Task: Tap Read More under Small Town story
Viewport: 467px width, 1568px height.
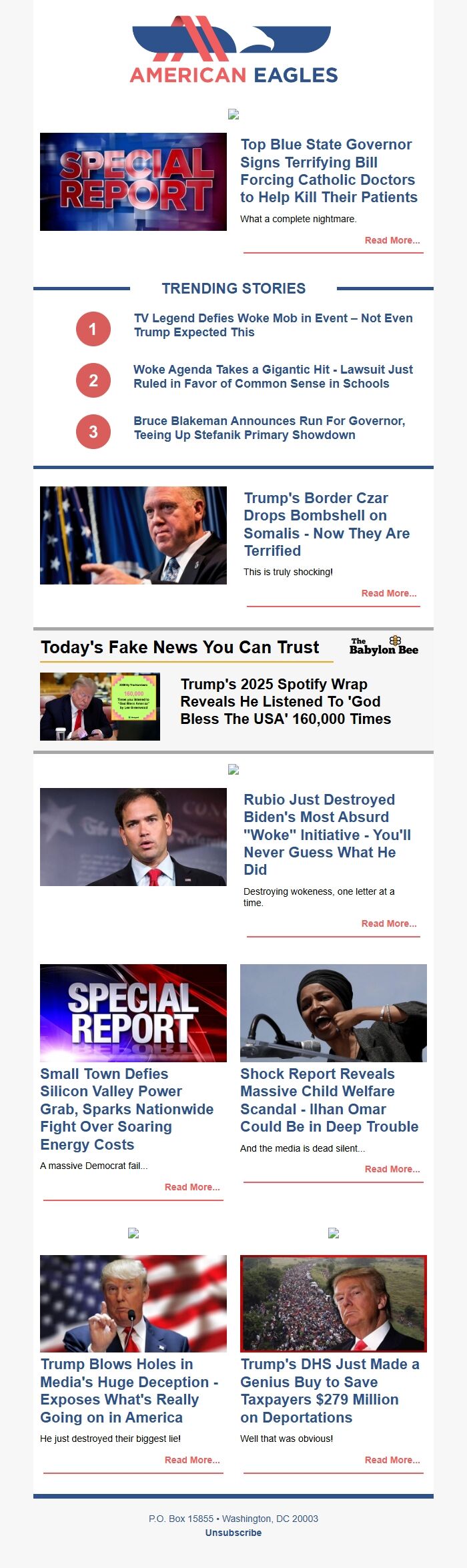Action: pyautogui.click(x=191, y=1187)
